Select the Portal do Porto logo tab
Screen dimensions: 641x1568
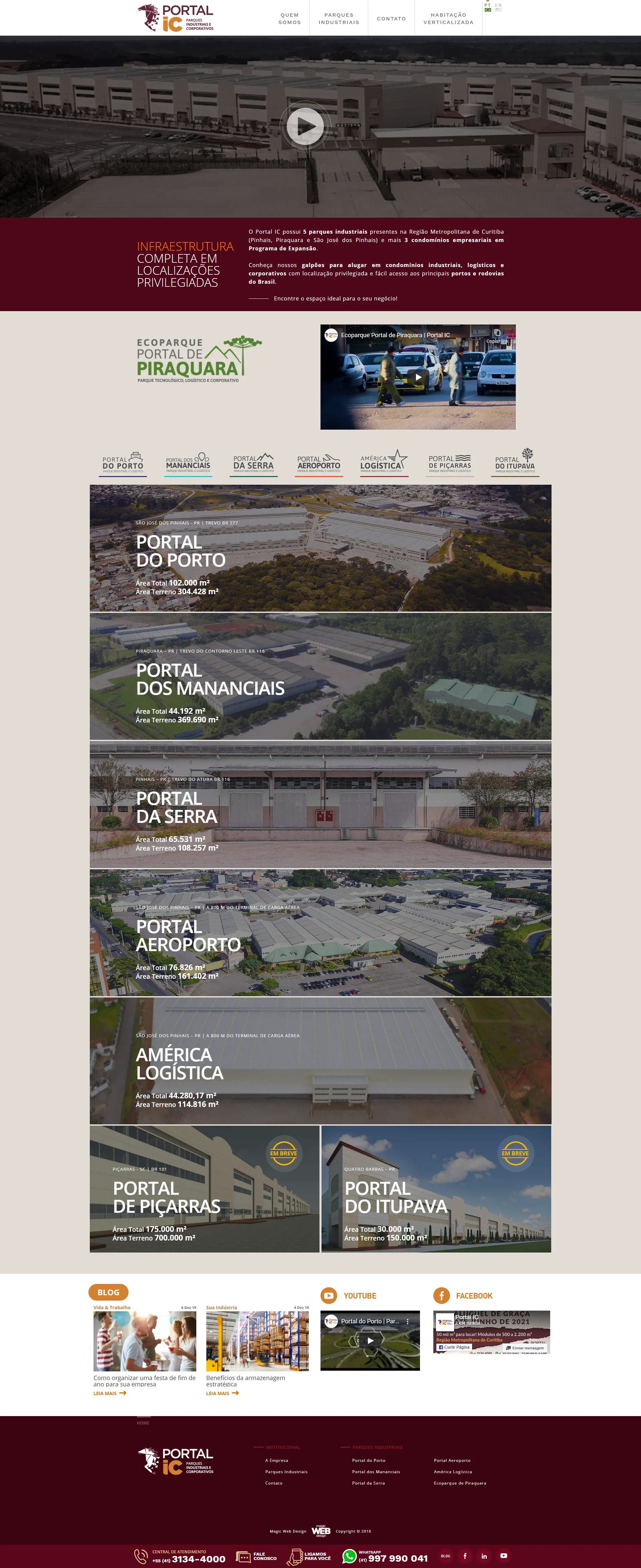coord(123,463)
